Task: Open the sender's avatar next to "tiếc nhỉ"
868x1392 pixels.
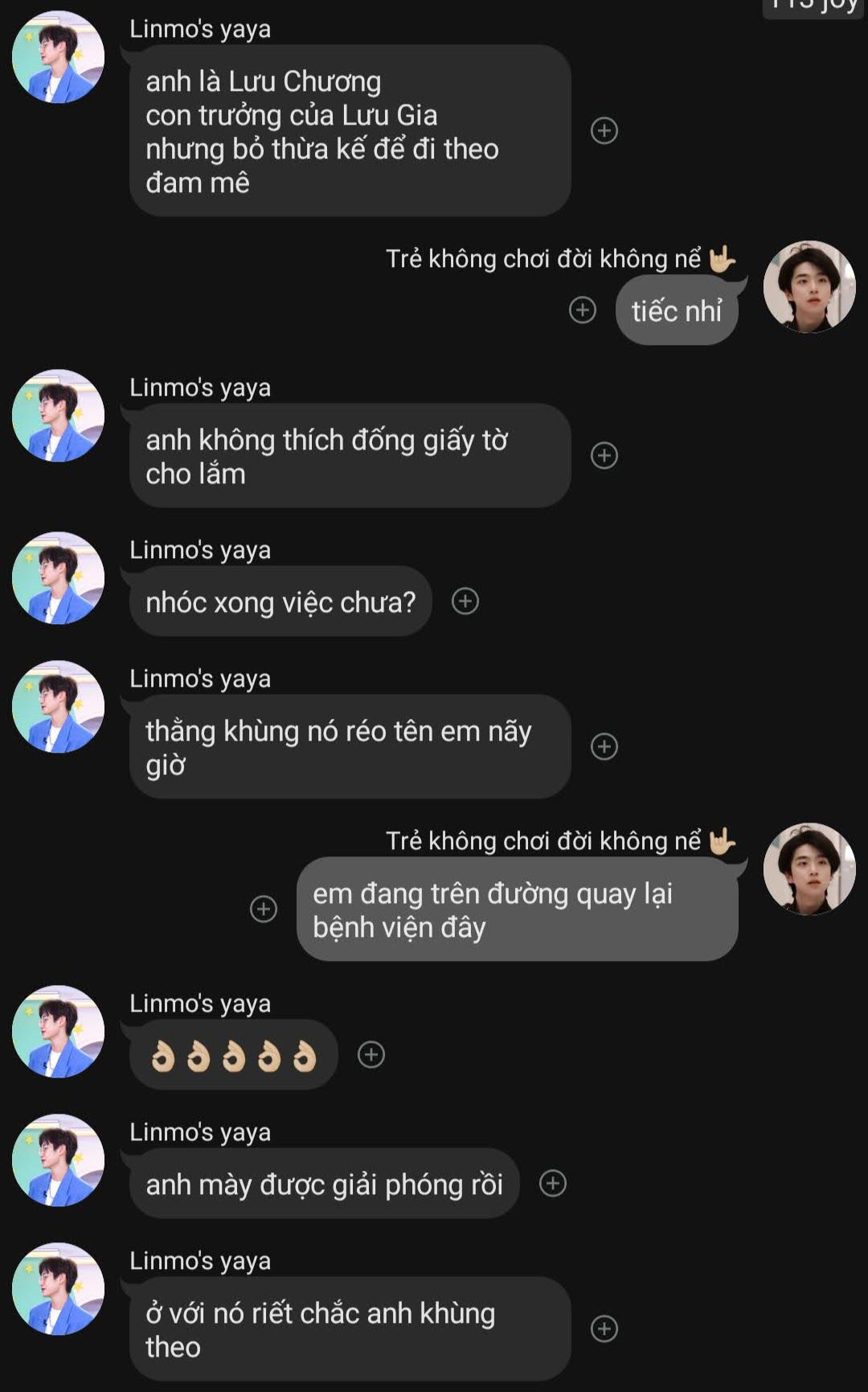Action: click(809, 287)
